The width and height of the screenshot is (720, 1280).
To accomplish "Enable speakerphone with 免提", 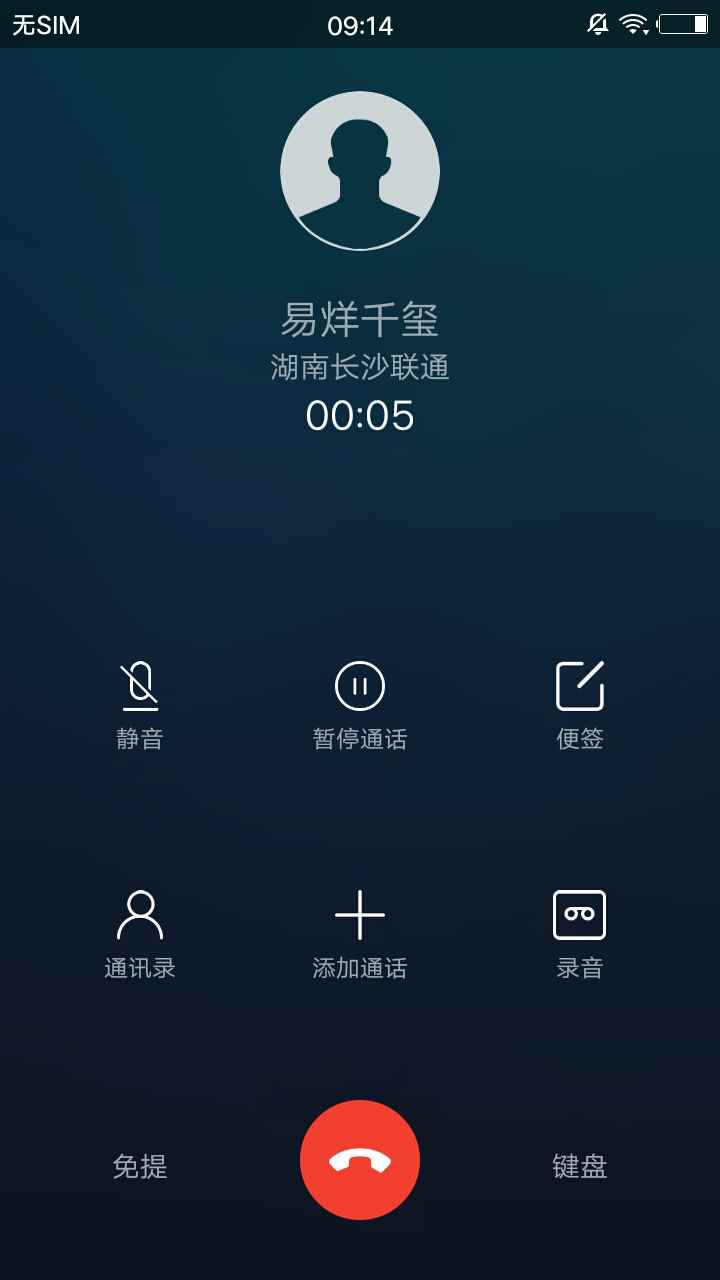I will pyautogui.click(x=140, y=1166).
